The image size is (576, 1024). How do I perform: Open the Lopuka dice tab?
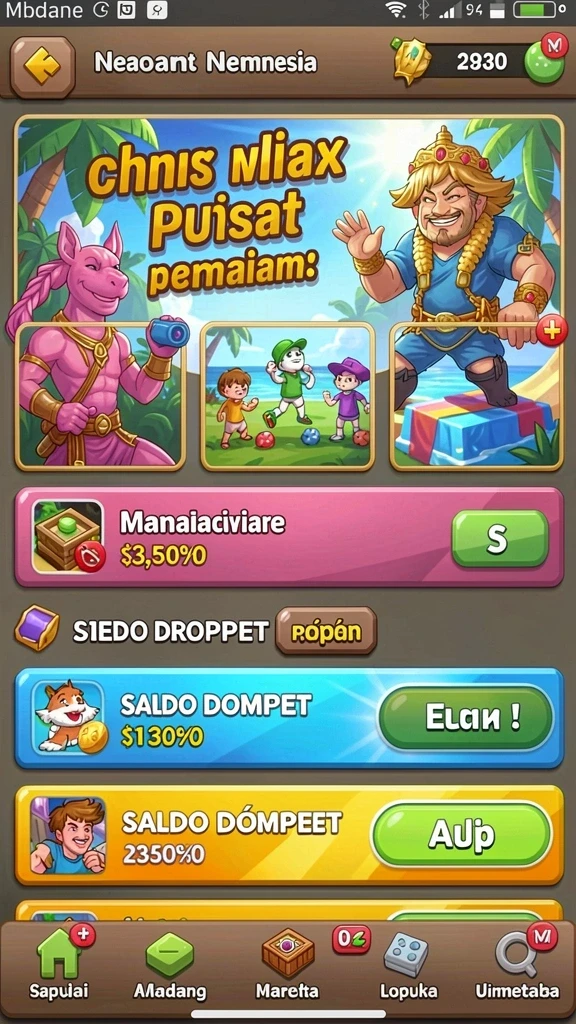pos(408,969)
